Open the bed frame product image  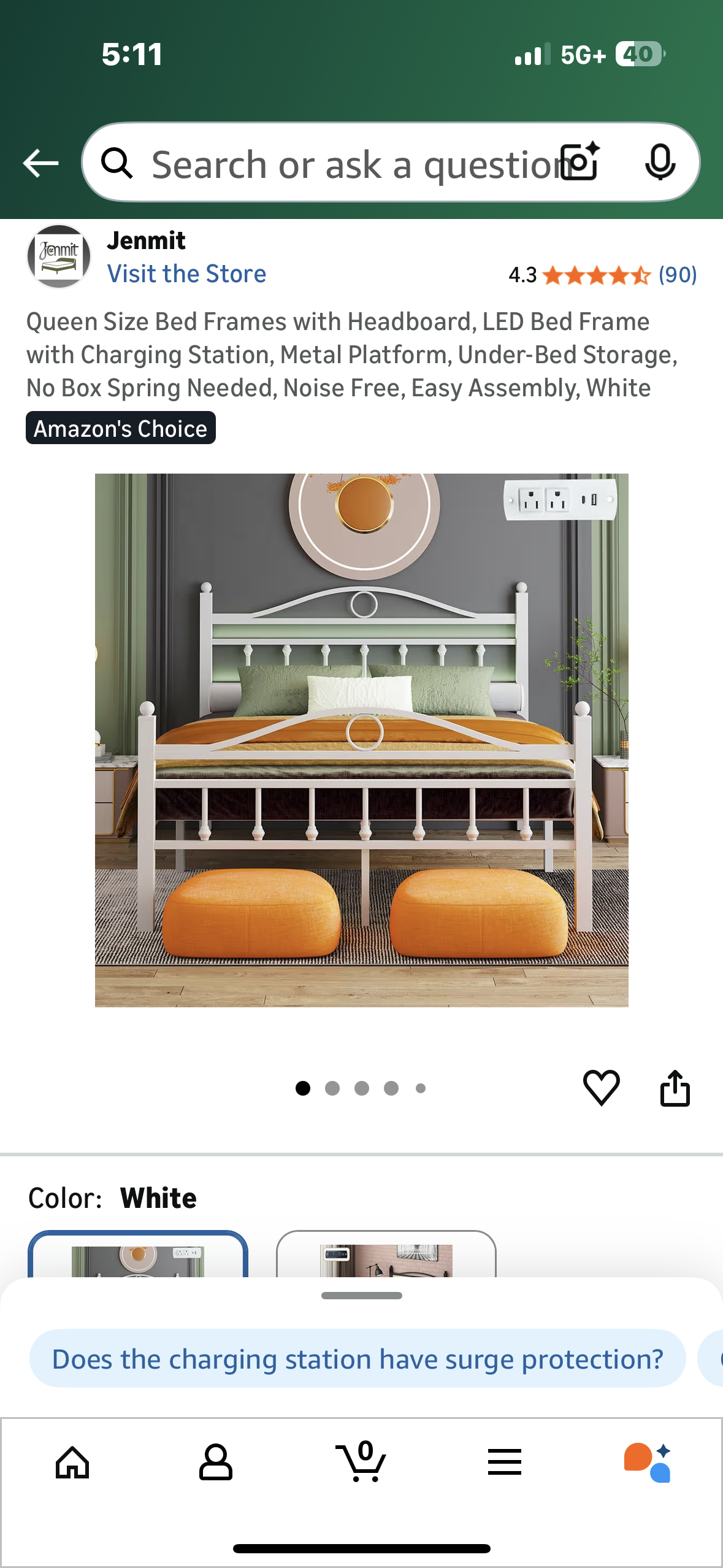[361, 740]
